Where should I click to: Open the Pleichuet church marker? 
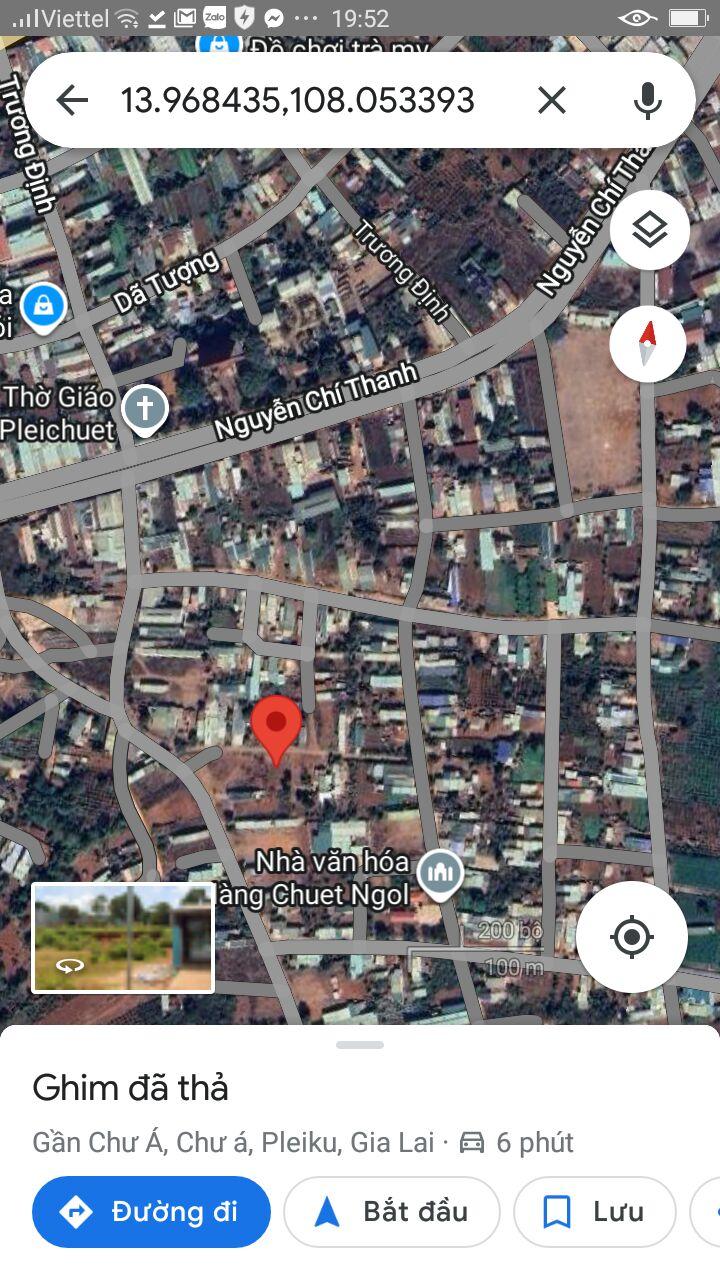[145, 409]
